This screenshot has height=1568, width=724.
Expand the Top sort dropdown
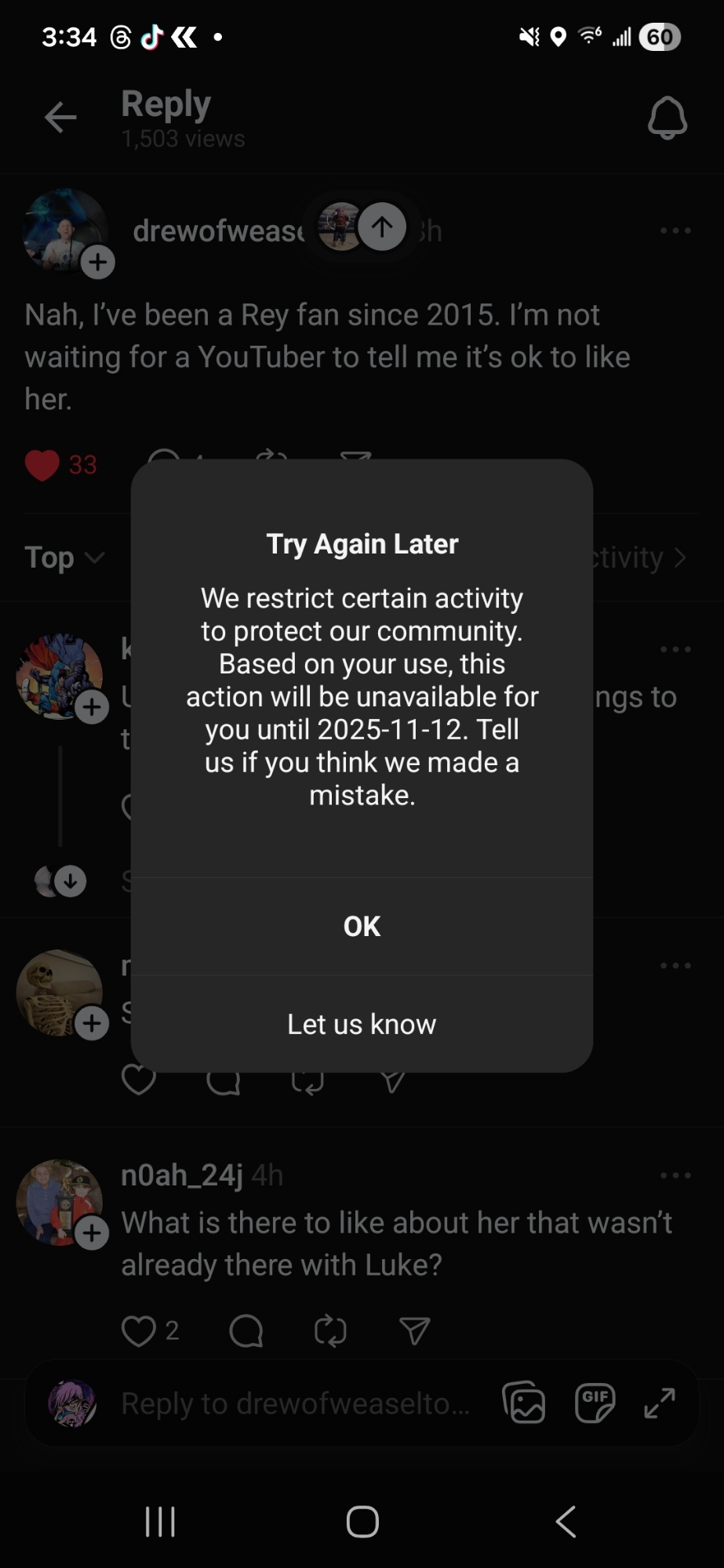click(x=64, y=557)
